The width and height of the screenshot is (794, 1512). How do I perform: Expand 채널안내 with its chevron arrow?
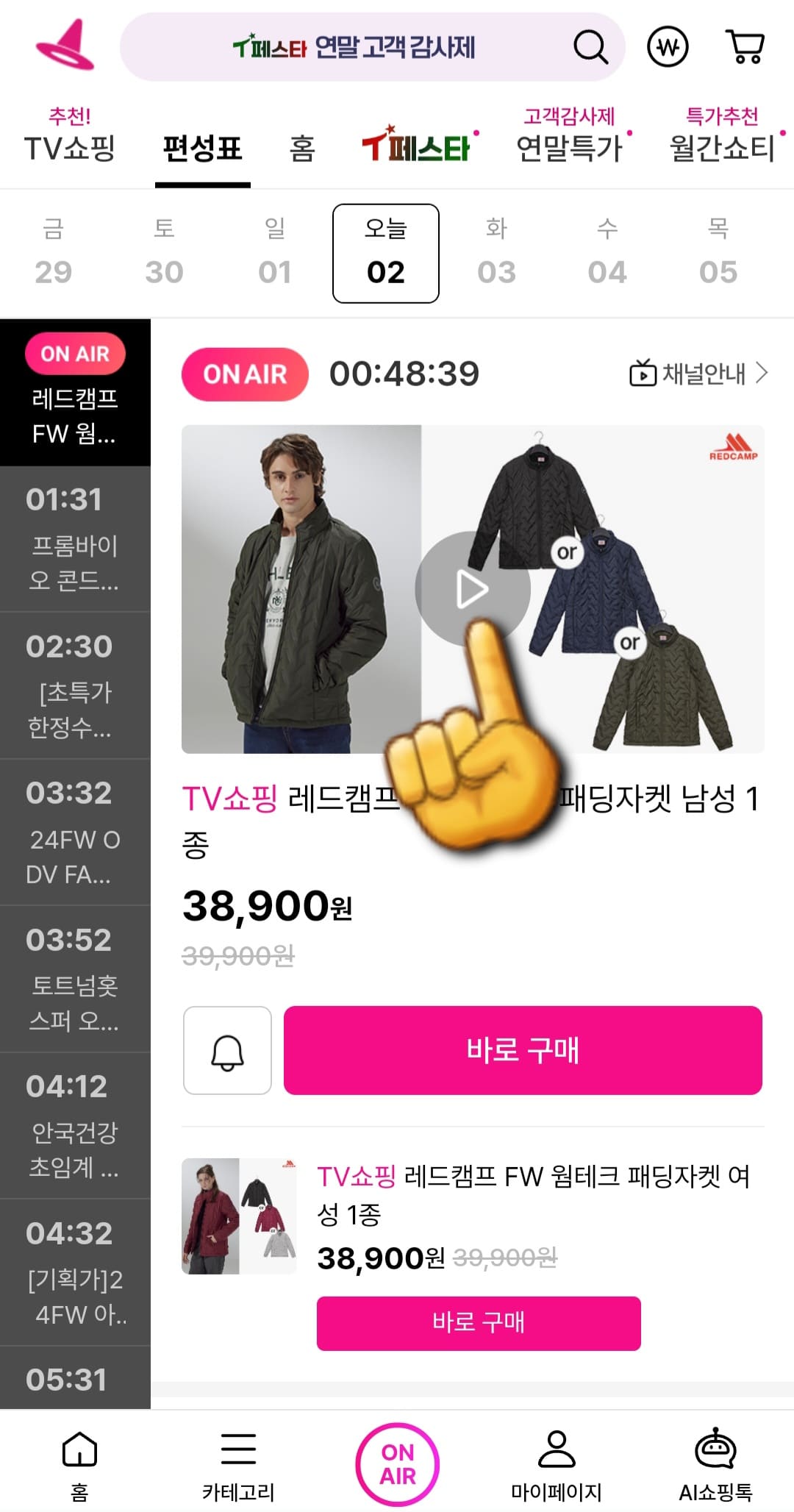point(763,374)
